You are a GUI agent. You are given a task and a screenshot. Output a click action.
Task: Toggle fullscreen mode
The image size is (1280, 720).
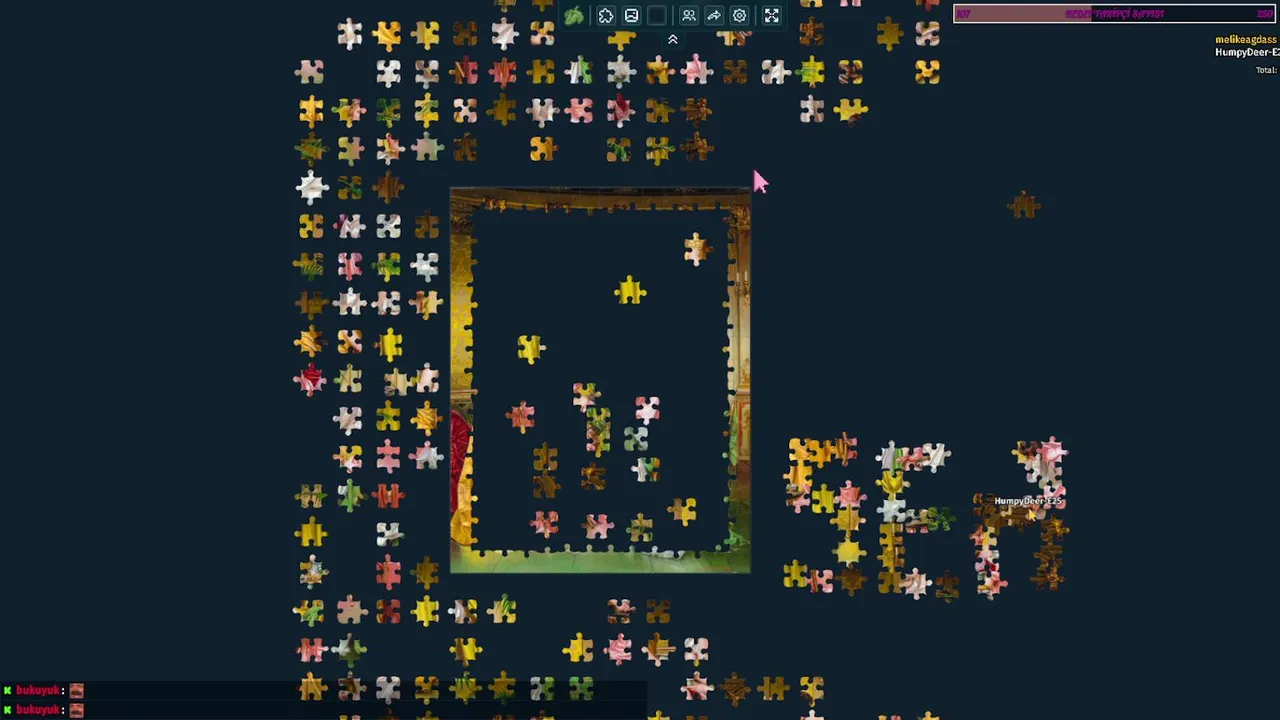click(772, 16)
